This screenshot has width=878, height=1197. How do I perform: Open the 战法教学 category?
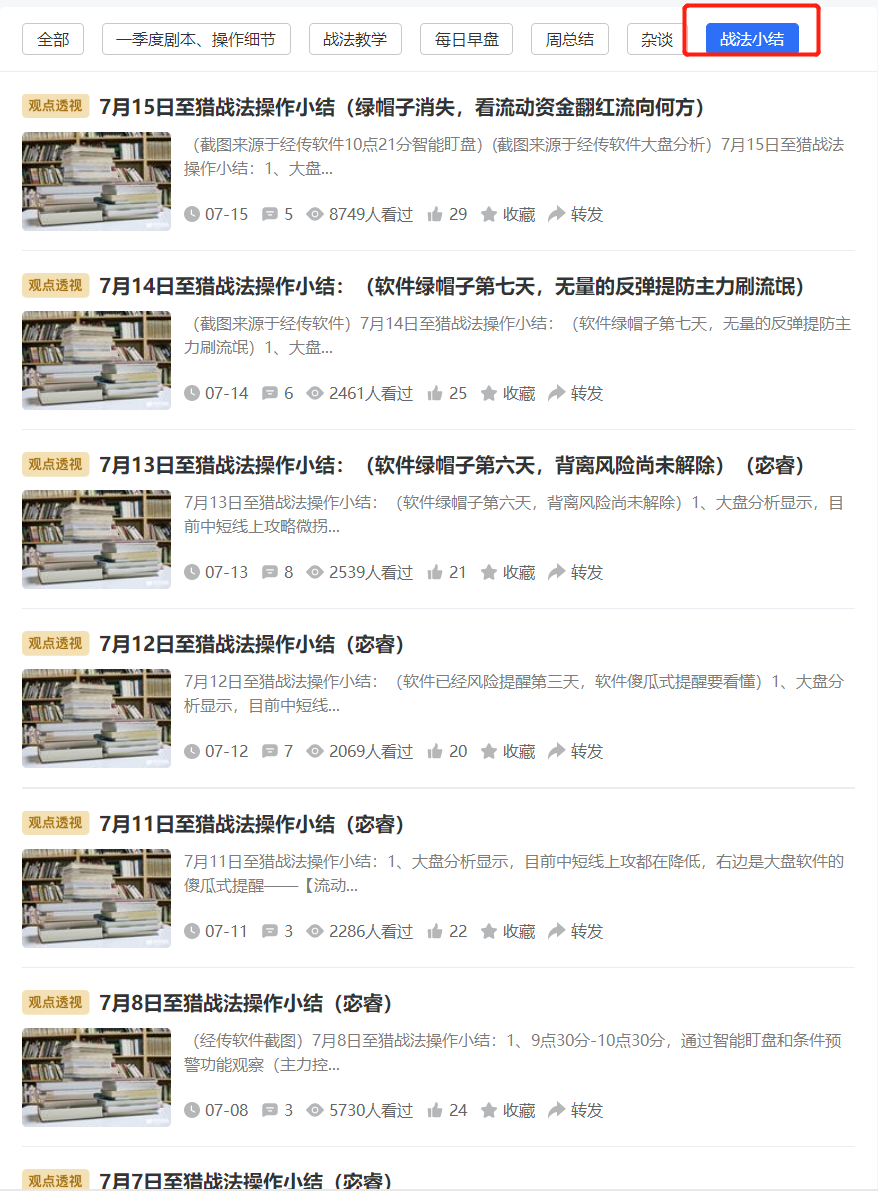click(355, 40)
